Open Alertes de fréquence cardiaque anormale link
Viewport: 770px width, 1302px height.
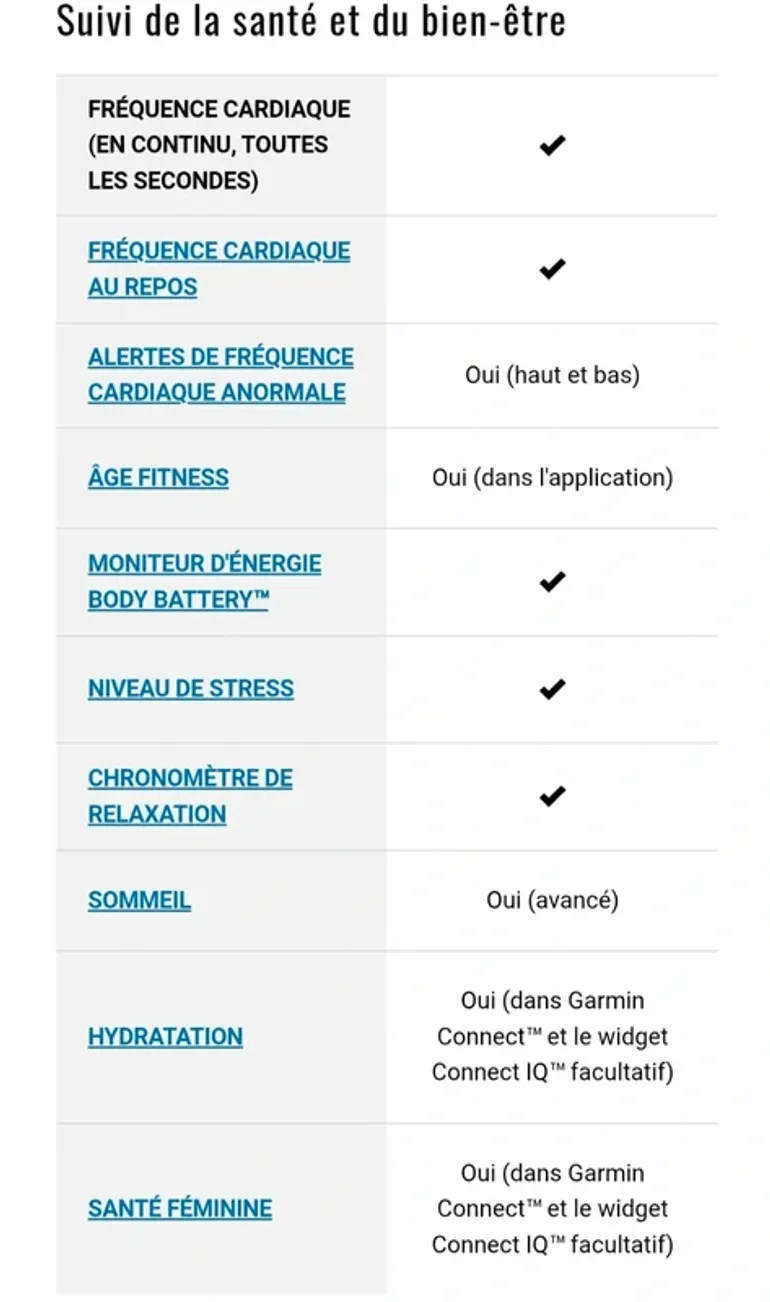[x=221, y=374]
